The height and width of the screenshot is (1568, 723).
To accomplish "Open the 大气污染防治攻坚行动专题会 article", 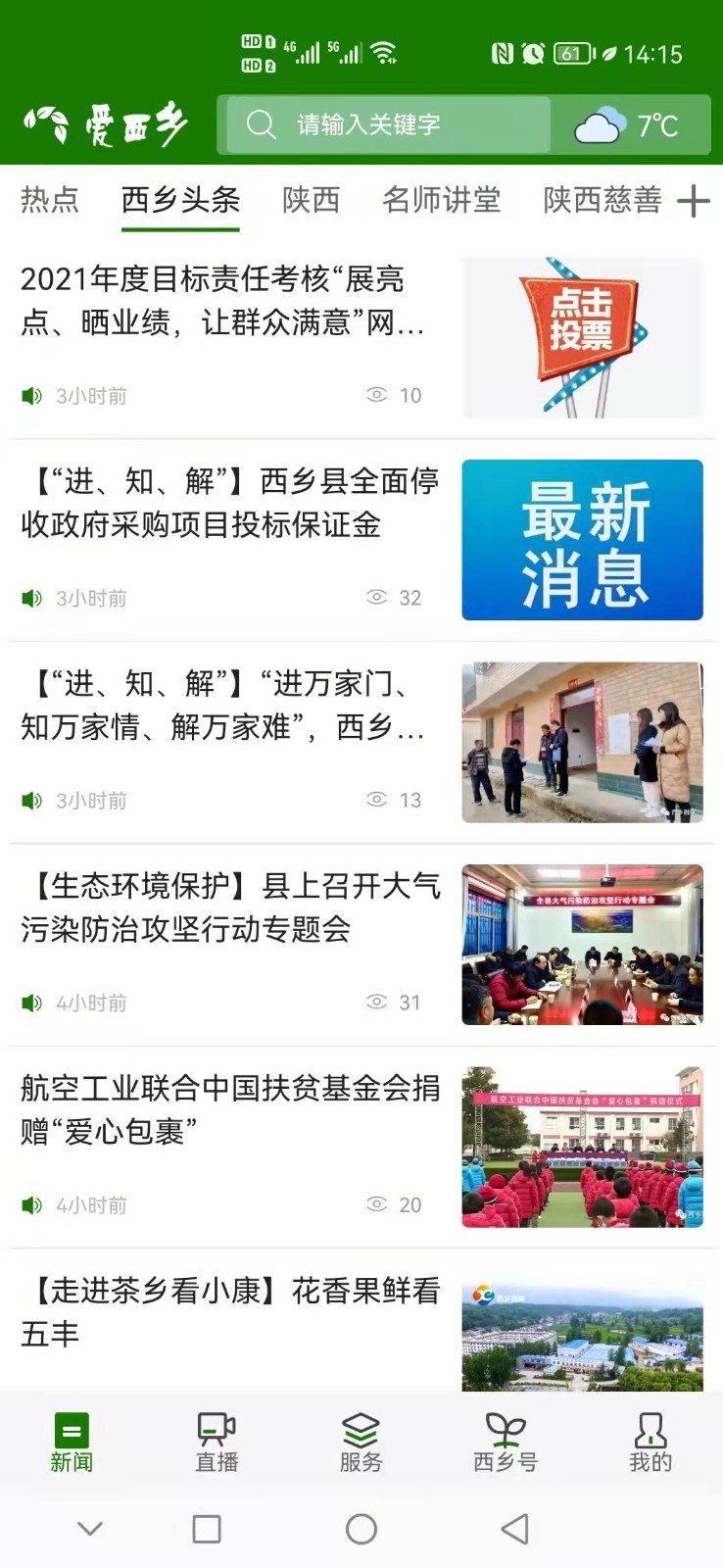I will pyautogui.click(x=229, y=907).
